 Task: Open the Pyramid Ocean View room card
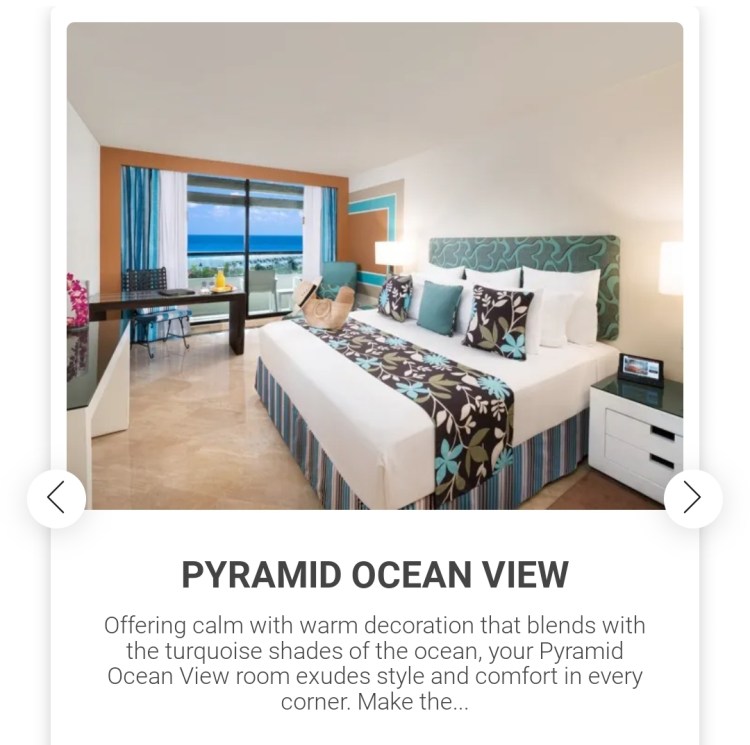374,574
